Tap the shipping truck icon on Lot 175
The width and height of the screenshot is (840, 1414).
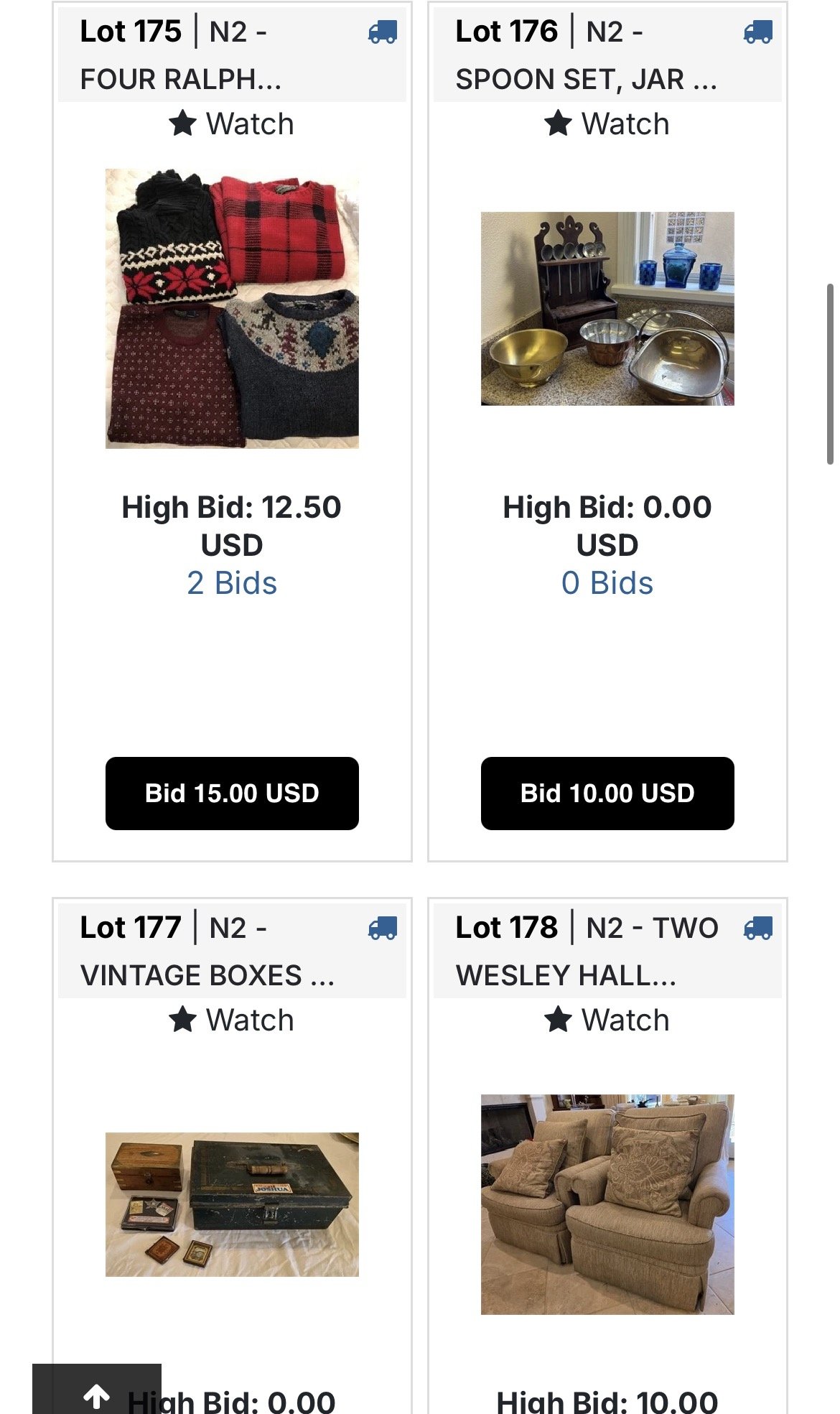pos(383,32)
